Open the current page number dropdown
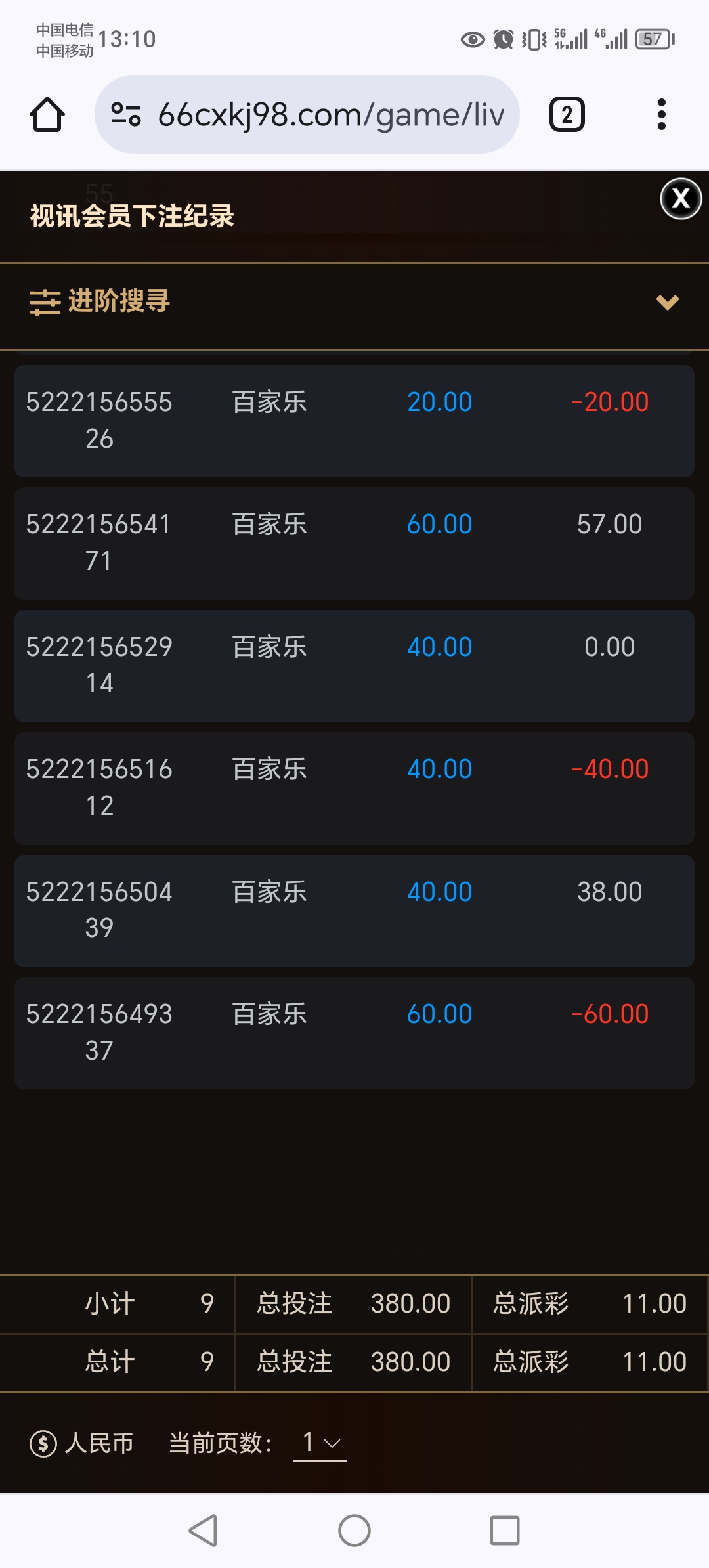709x1568 pixels. (321, 1444)
